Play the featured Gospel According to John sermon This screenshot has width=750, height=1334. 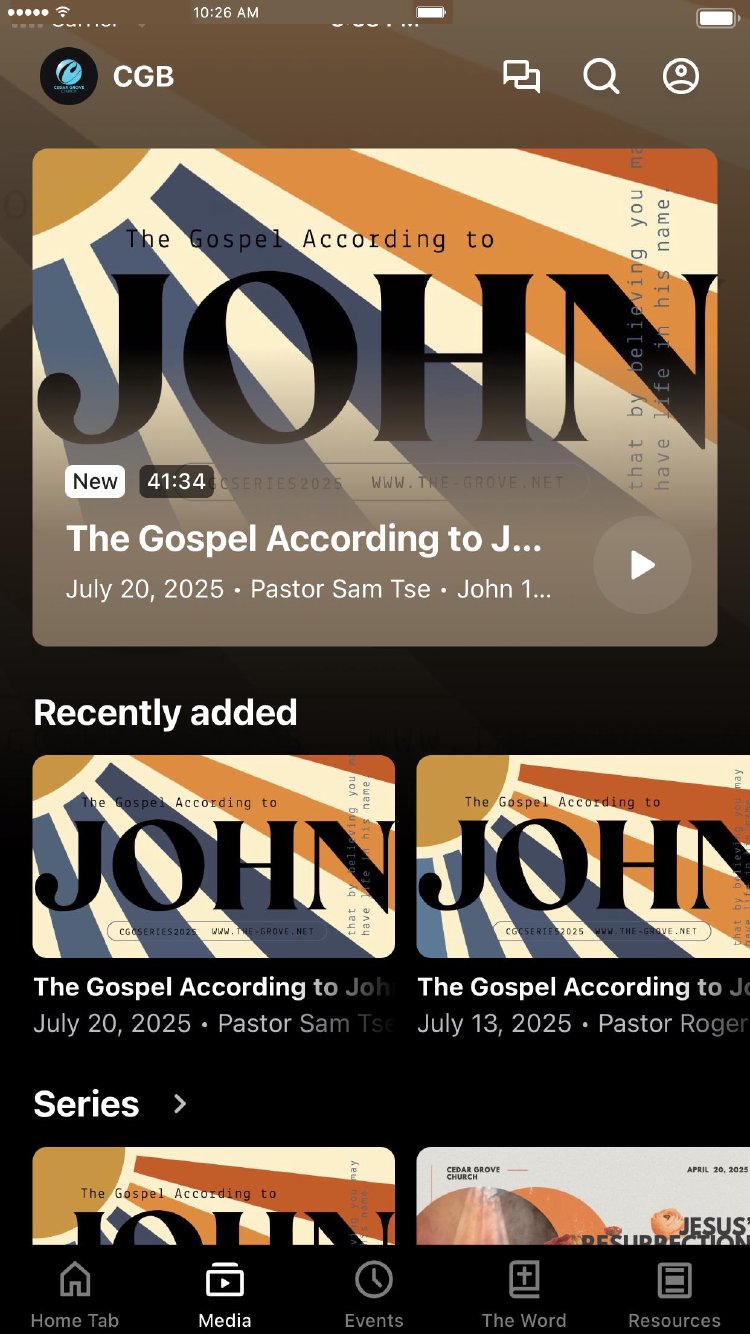coord(642,565)
